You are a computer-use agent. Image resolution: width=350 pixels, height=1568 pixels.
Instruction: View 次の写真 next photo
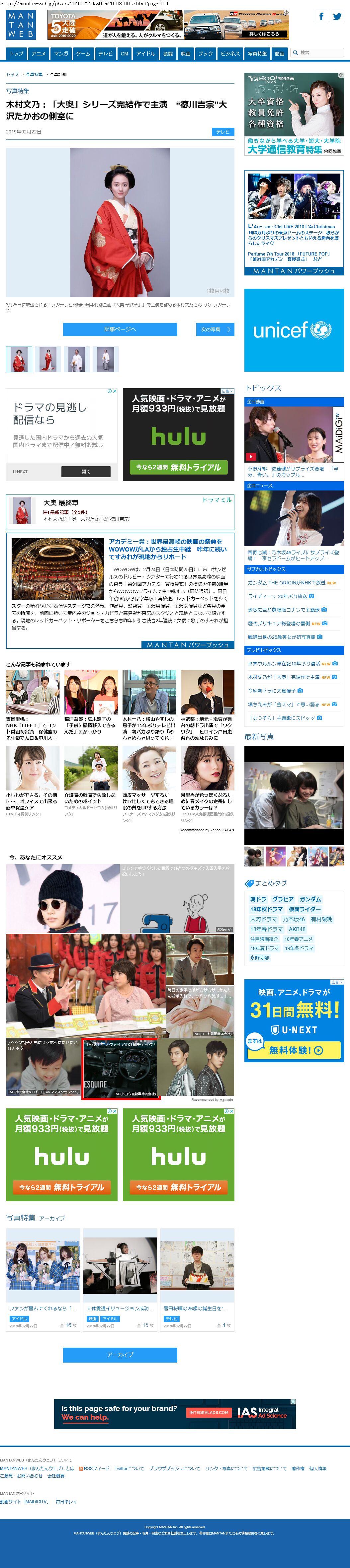tap(215, 329)
